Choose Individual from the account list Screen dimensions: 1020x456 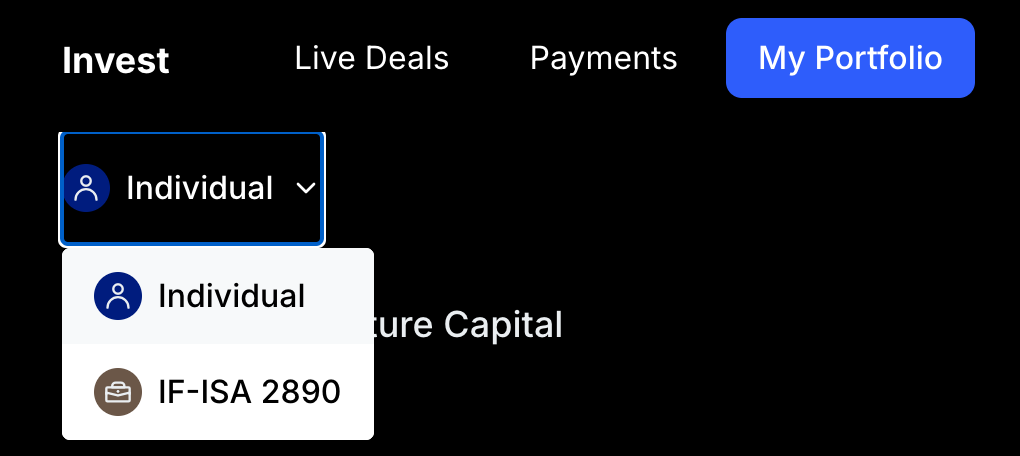point(218,296)
